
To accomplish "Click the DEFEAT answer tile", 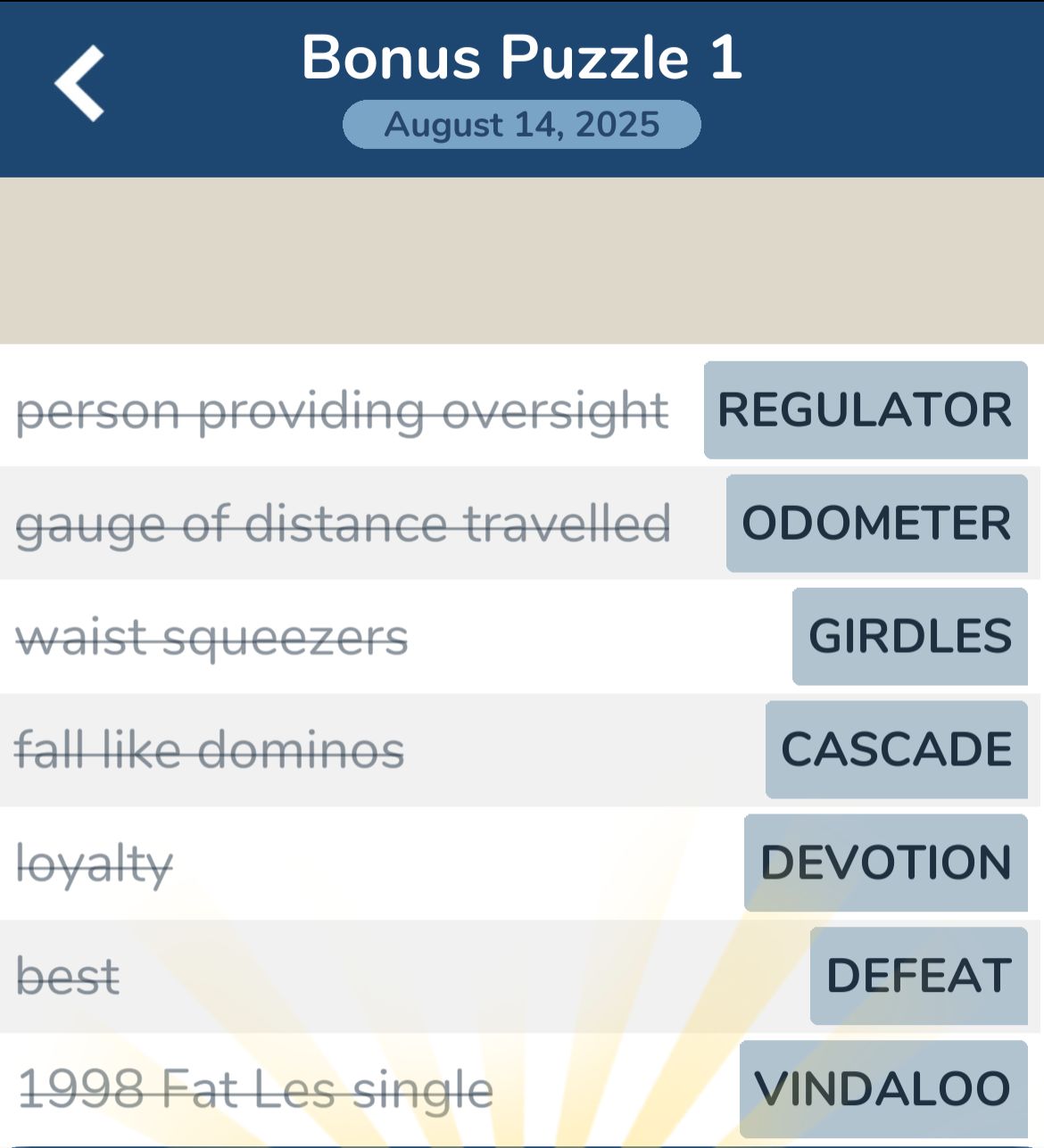I will pos(919,975).
